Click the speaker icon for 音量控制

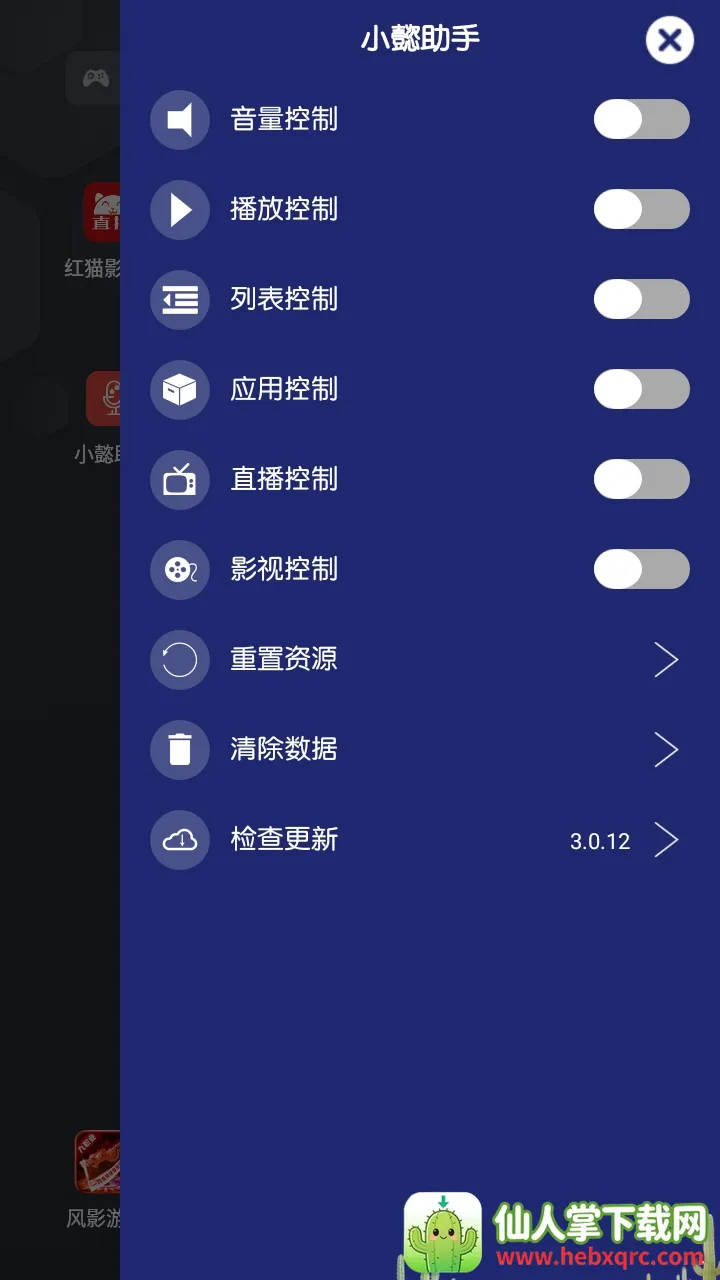[x=179, y=119]
